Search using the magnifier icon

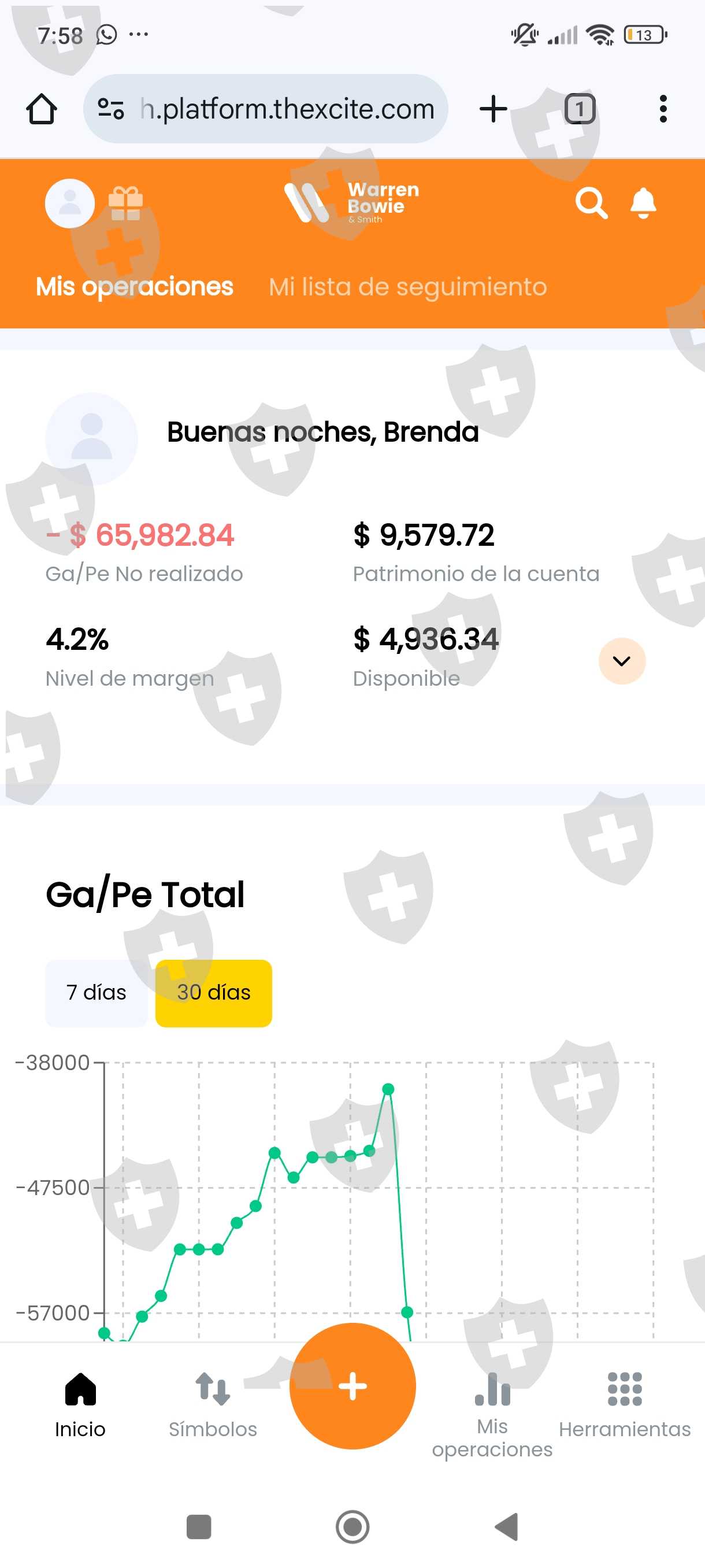591,204
